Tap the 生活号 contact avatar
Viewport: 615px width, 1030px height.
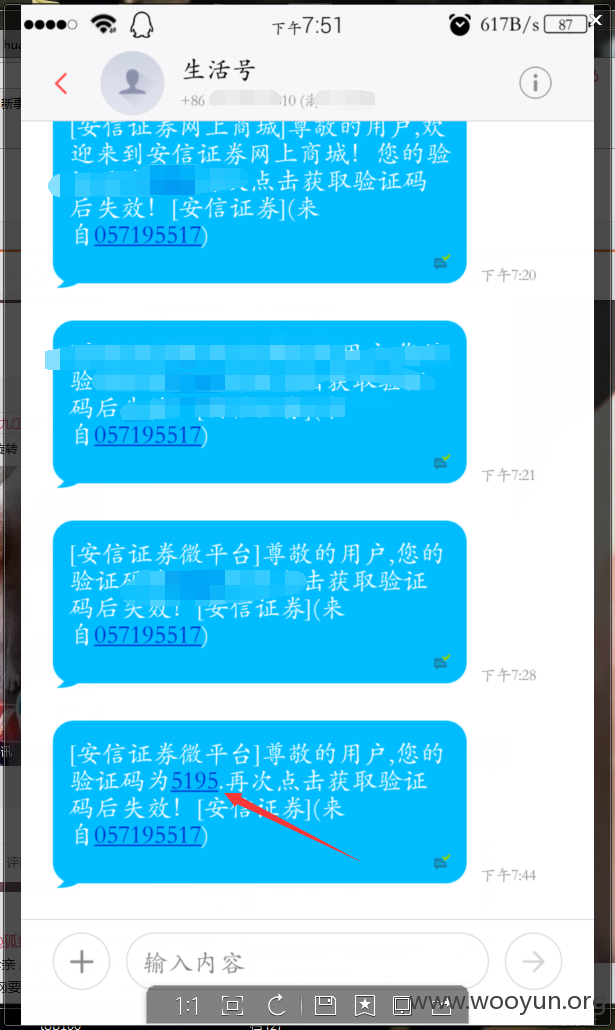click(132, 83)
